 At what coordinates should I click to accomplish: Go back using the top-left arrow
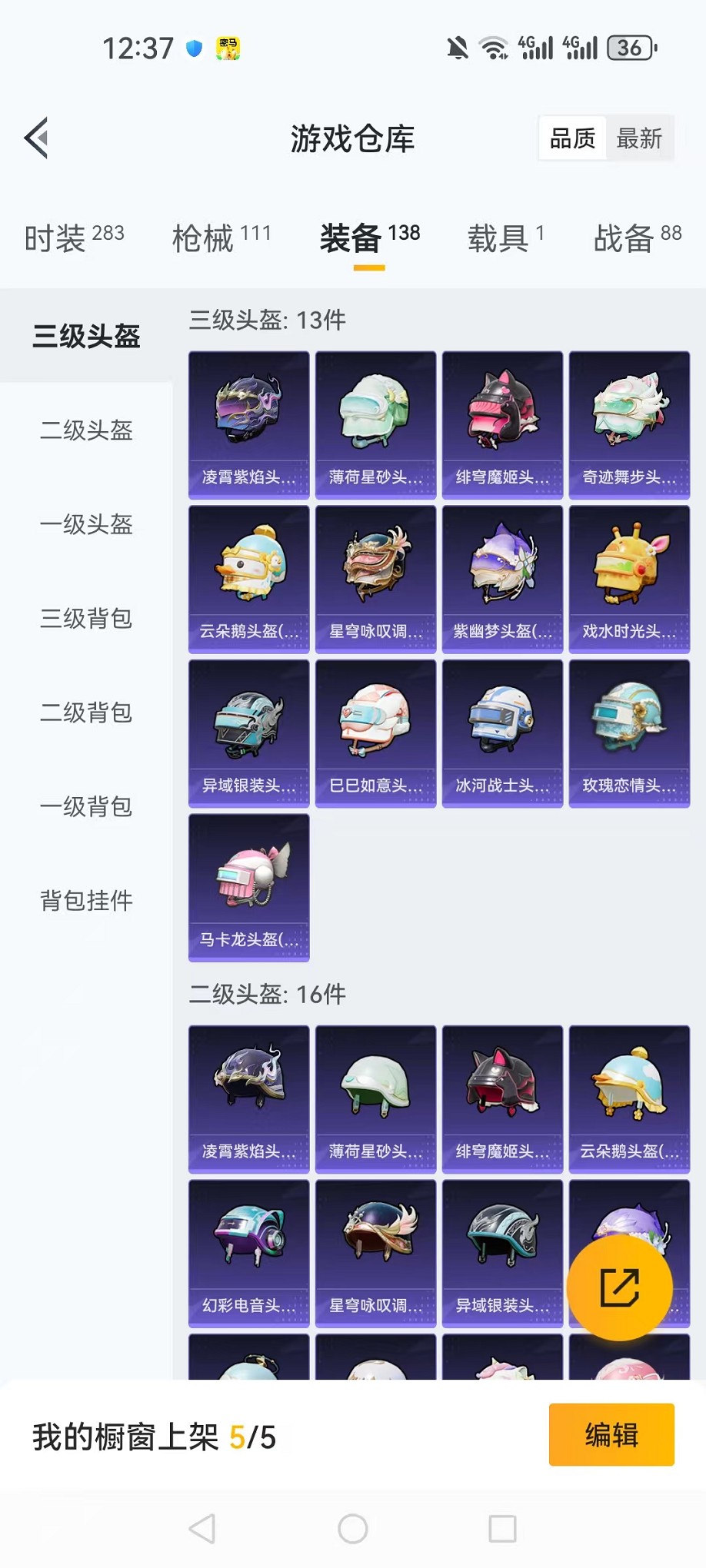click(x=37, y=138)
